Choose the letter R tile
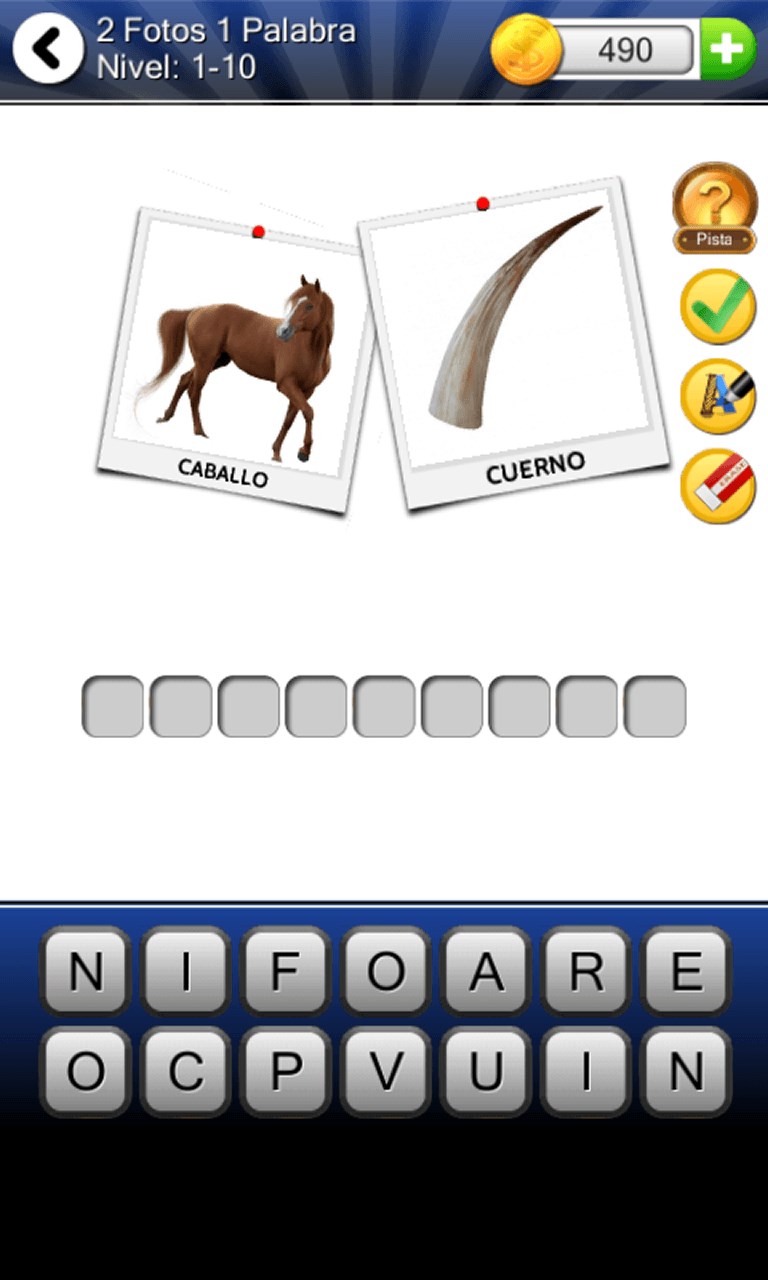Image resolution: width=768 pixels, height=1280 pixels. 586,972
